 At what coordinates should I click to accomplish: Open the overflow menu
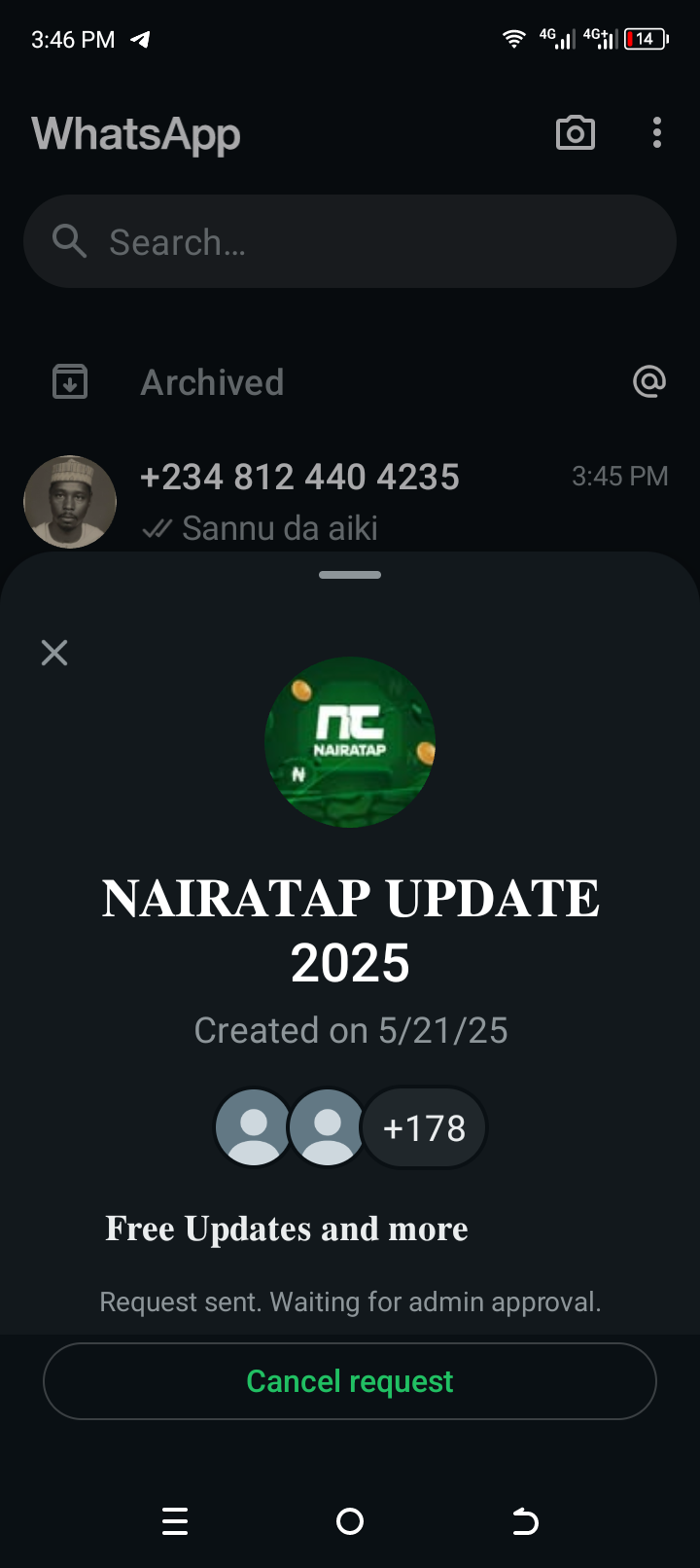pos(657,133)
